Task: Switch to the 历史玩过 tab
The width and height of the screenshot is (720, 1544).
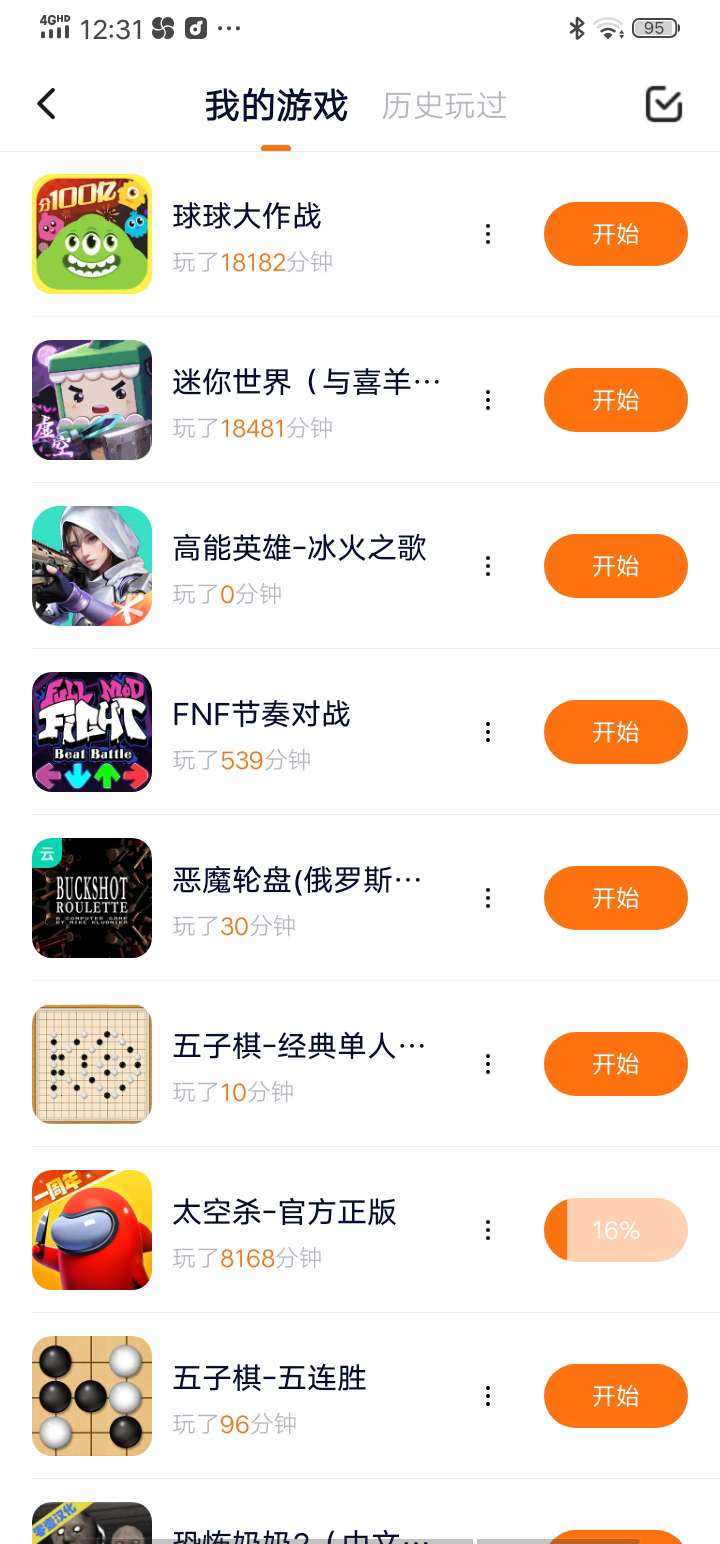Action: point(444,105)
